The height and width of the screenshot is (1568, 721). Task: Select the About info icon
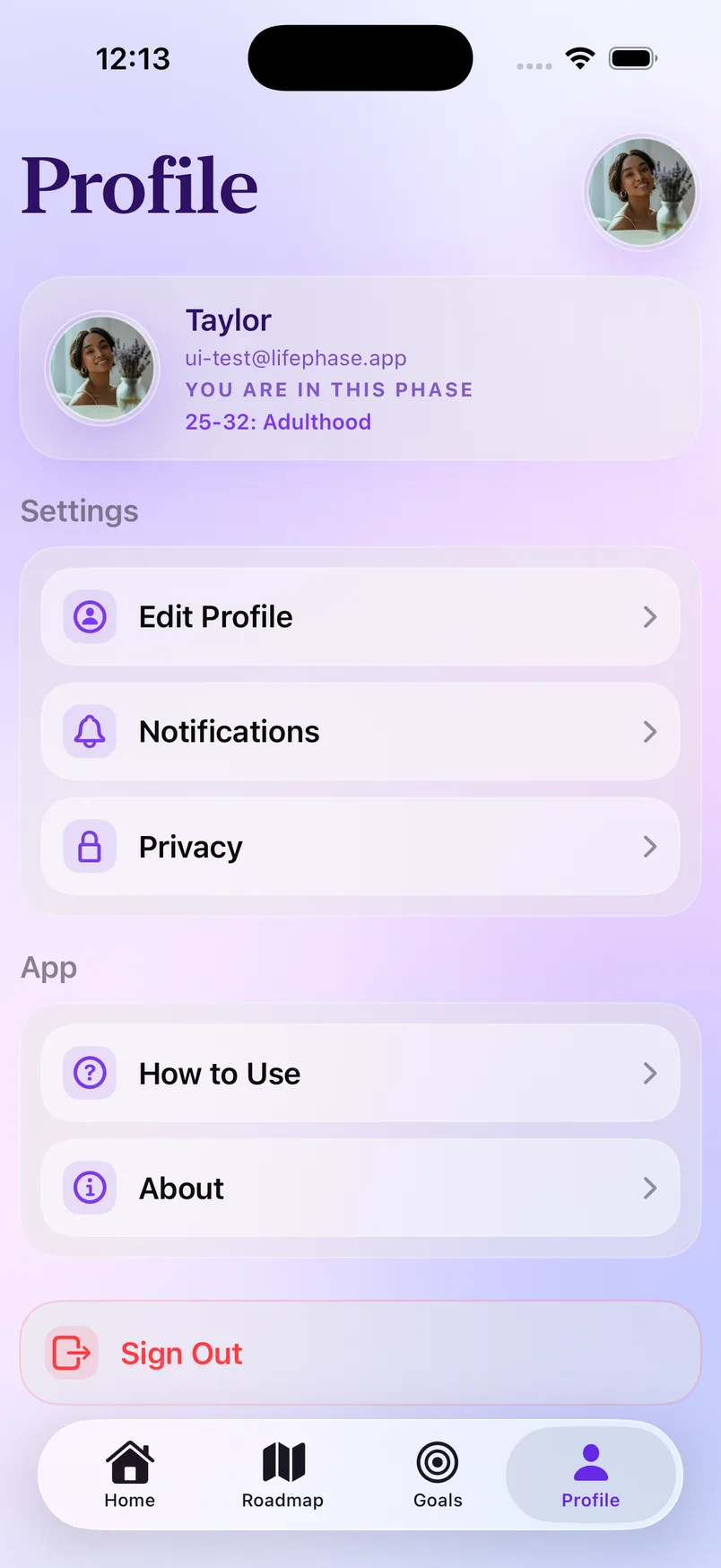tap(89, 1188)
